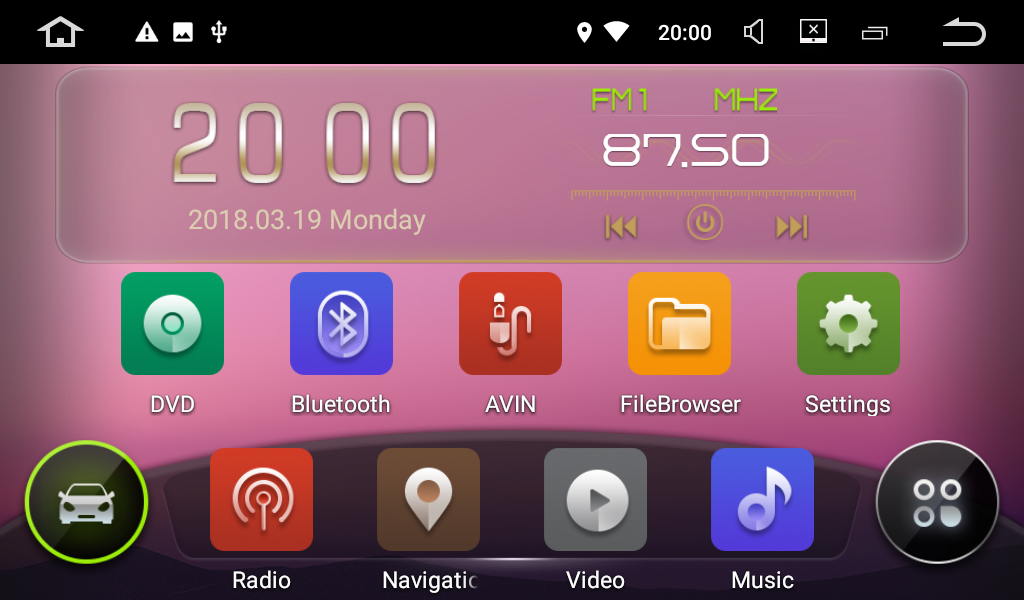The width and height of the screenshot is (1024, 600).
Task: Go to the home screen
Action: [60, 32]
